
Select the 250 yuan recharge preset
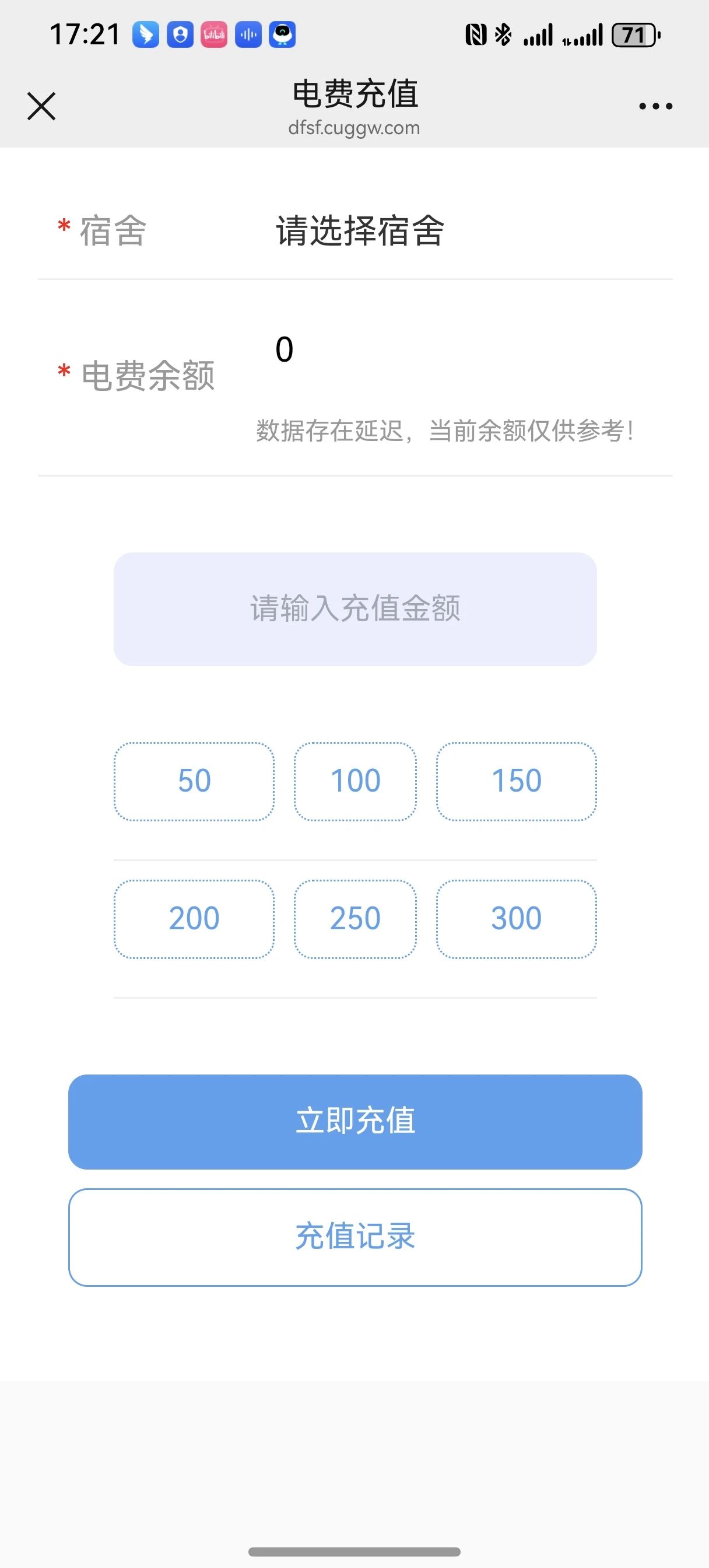[355, 919]
